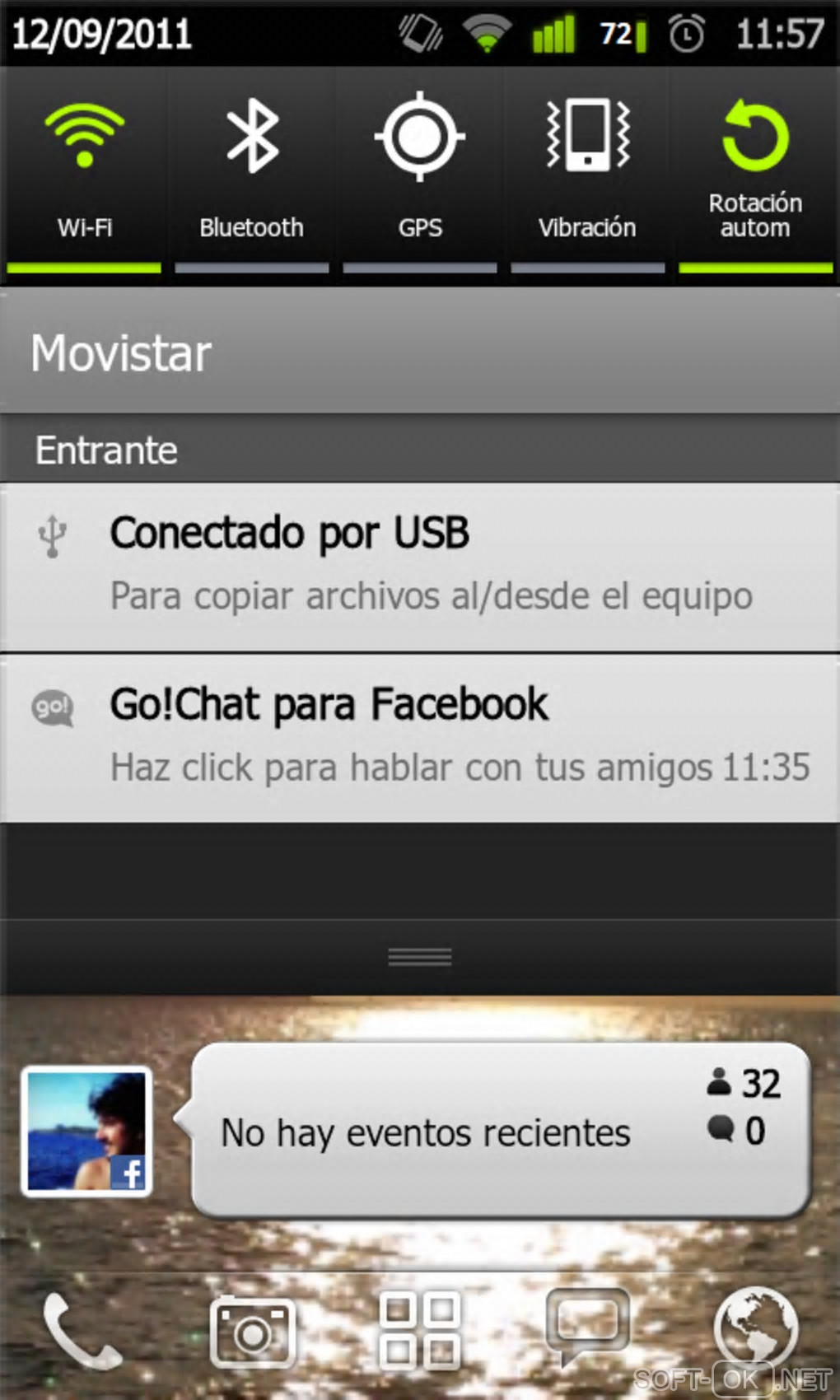
Task: Open the messaging app from the dock
Action: coord(587,1326)
